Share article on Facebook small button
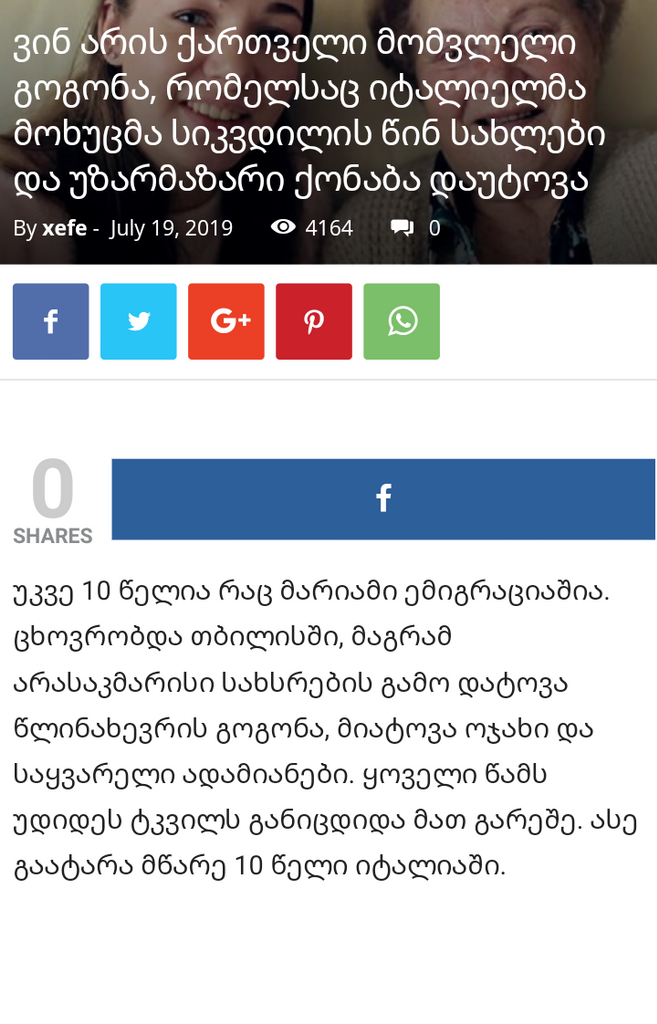 [x=50, y=321]
